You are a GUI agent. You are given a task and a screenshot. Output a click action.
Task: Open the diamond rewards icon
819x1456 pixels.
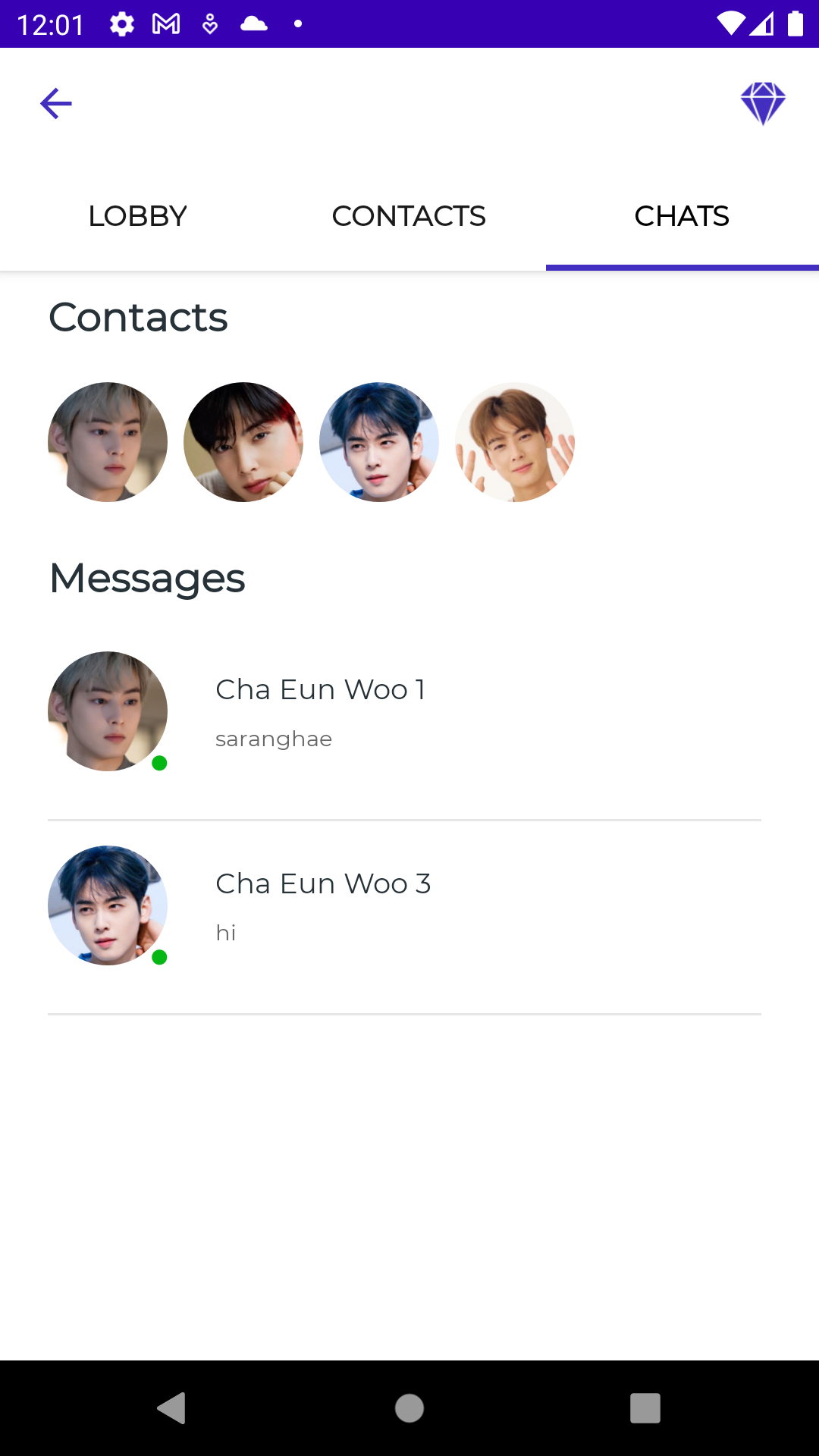pyautogui.click(x=764, y=102)
